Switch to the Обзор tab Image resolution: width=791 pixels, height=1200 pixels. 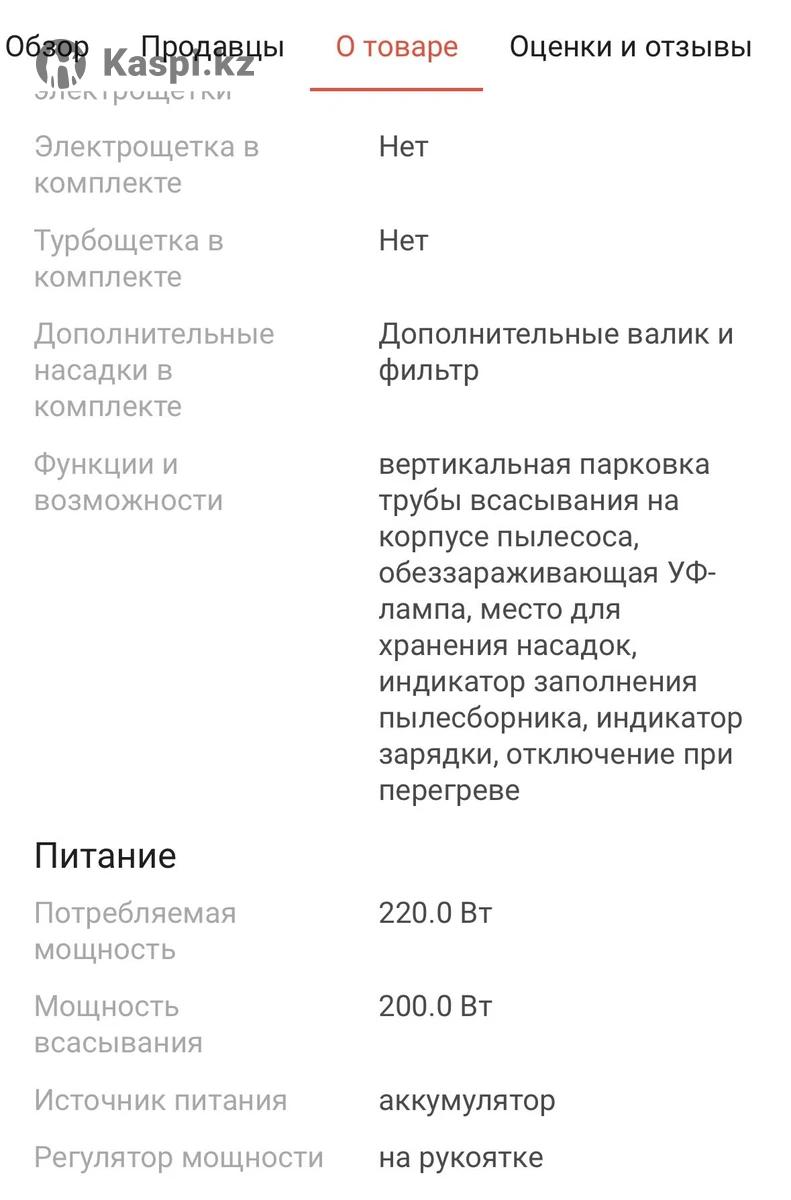coord(47,47)
